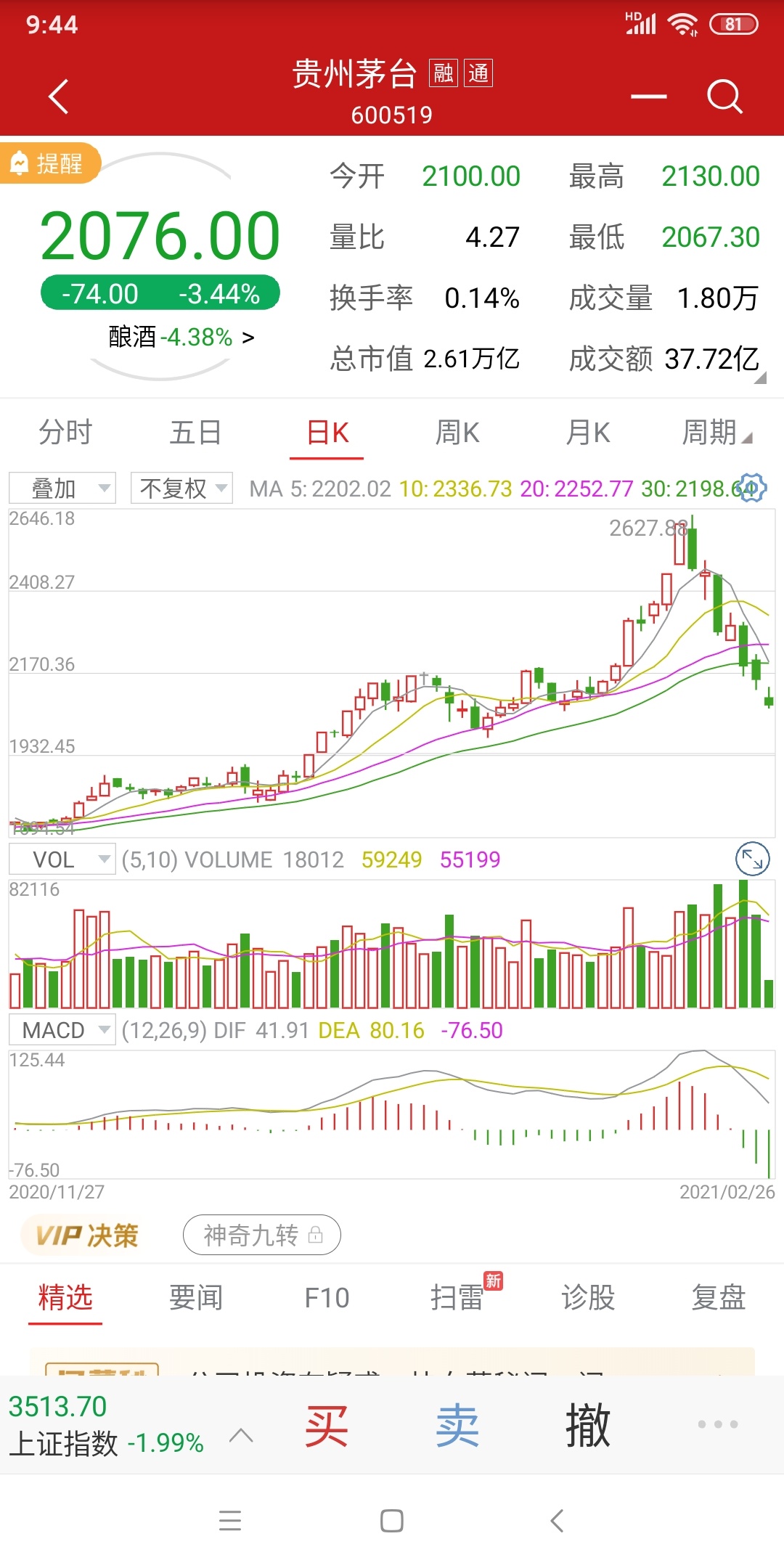Switch to 分时 chart tab

pyautogui.click(x=65, y=433)
